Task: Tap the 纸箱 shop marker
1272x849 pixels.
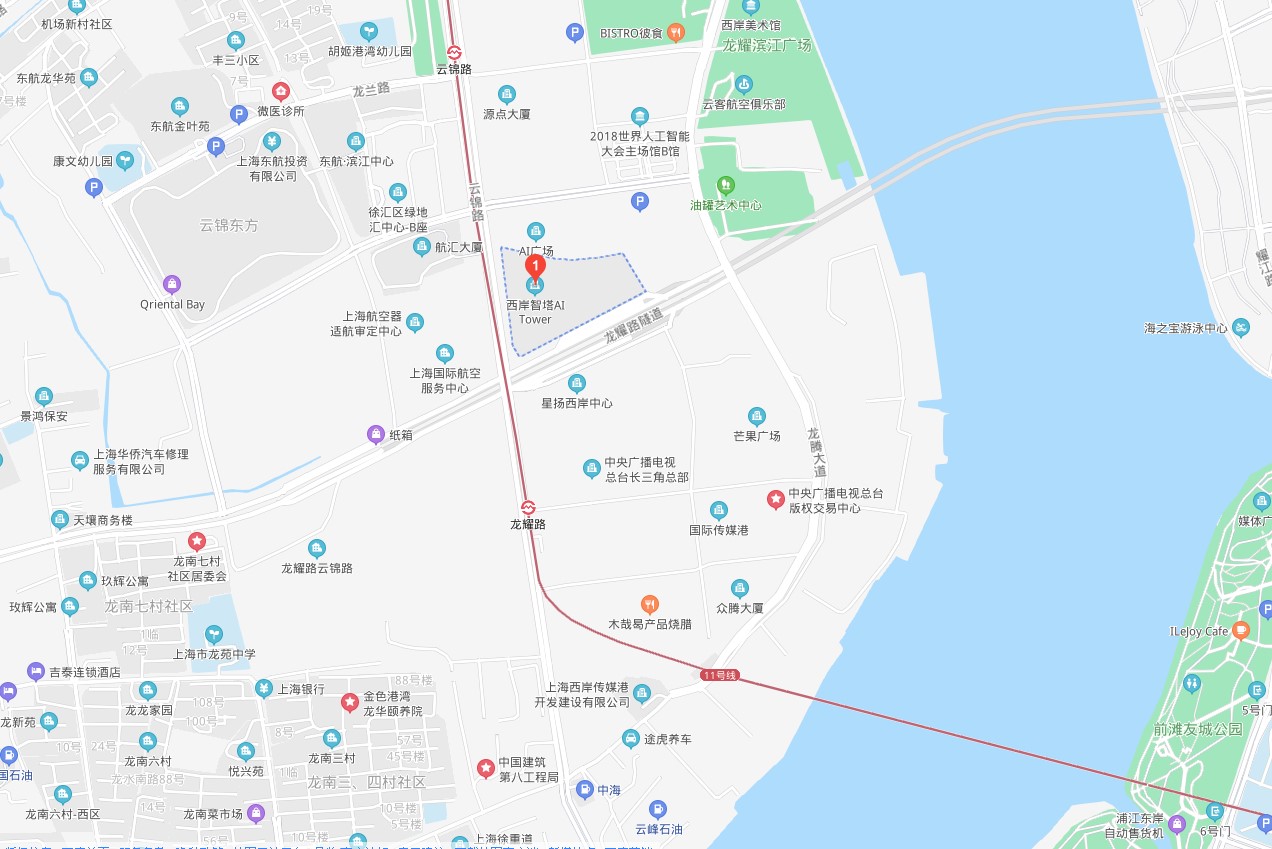Action: (x=375, y=435)
